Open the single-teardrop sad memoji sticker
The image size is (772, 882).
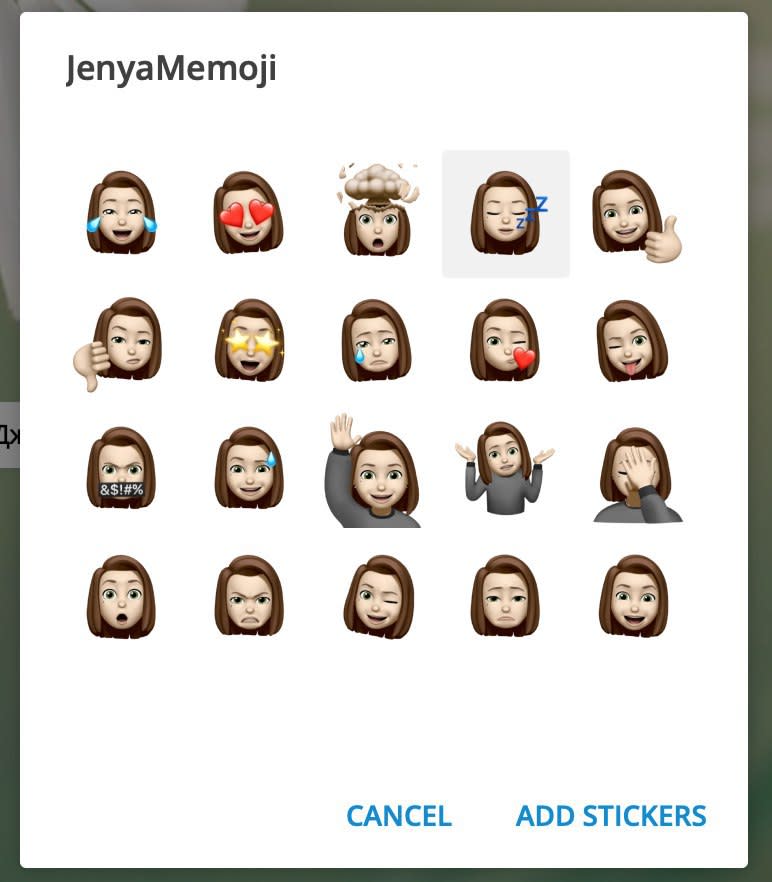[x=377, y=341]
